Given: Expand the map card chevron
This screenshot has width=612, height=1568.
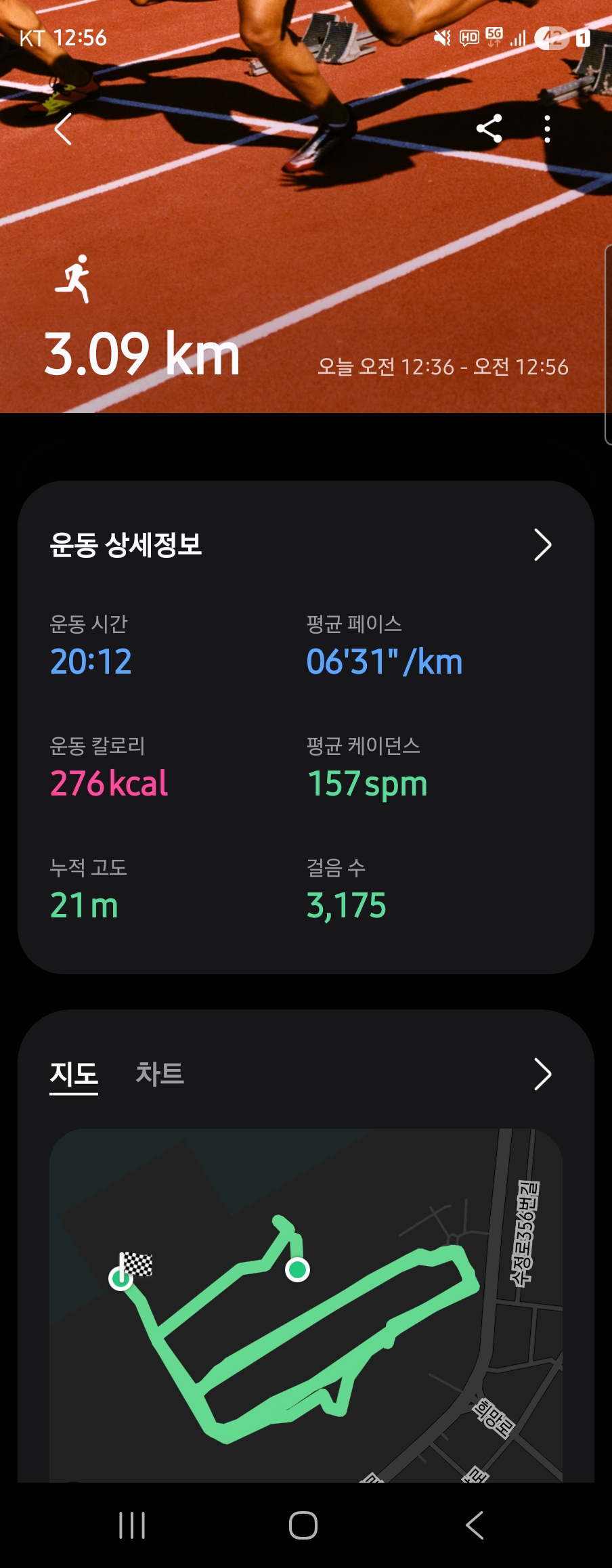Looking at the screenshot, I should pyautogui.click(x=542, y=1074).
